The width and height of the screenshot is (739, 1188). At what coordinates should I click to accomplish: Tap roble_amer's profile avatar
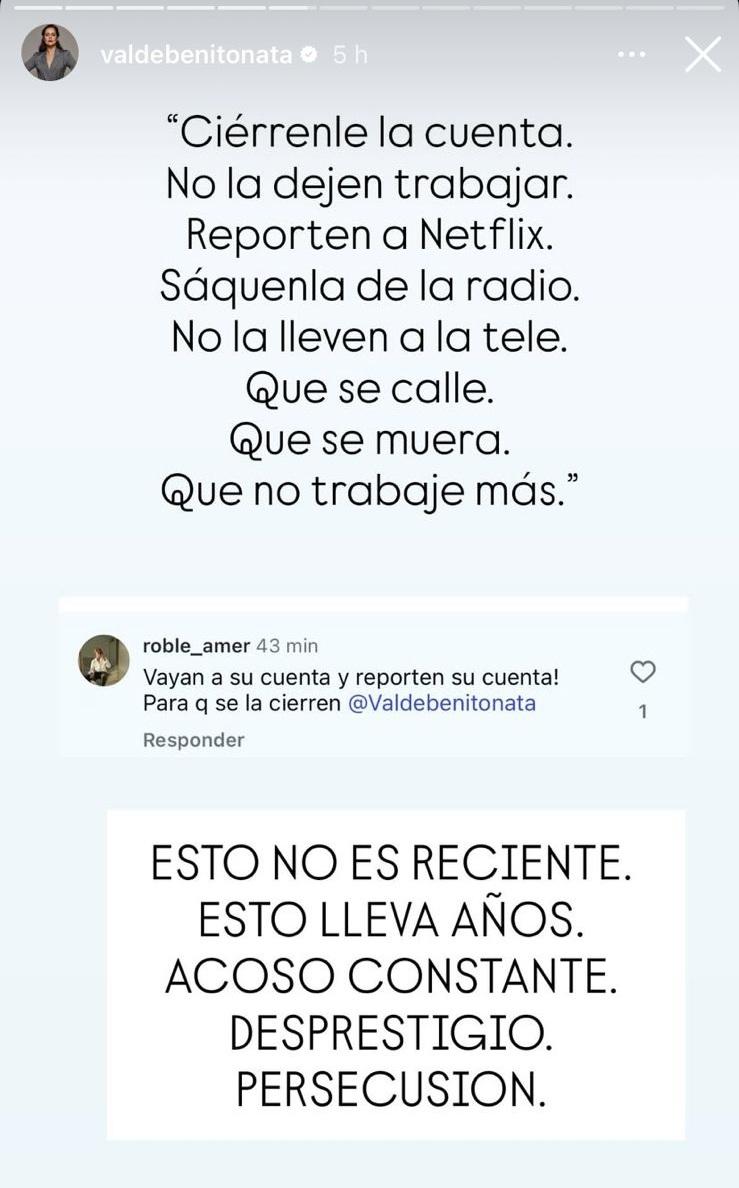(x=101, y=660)
